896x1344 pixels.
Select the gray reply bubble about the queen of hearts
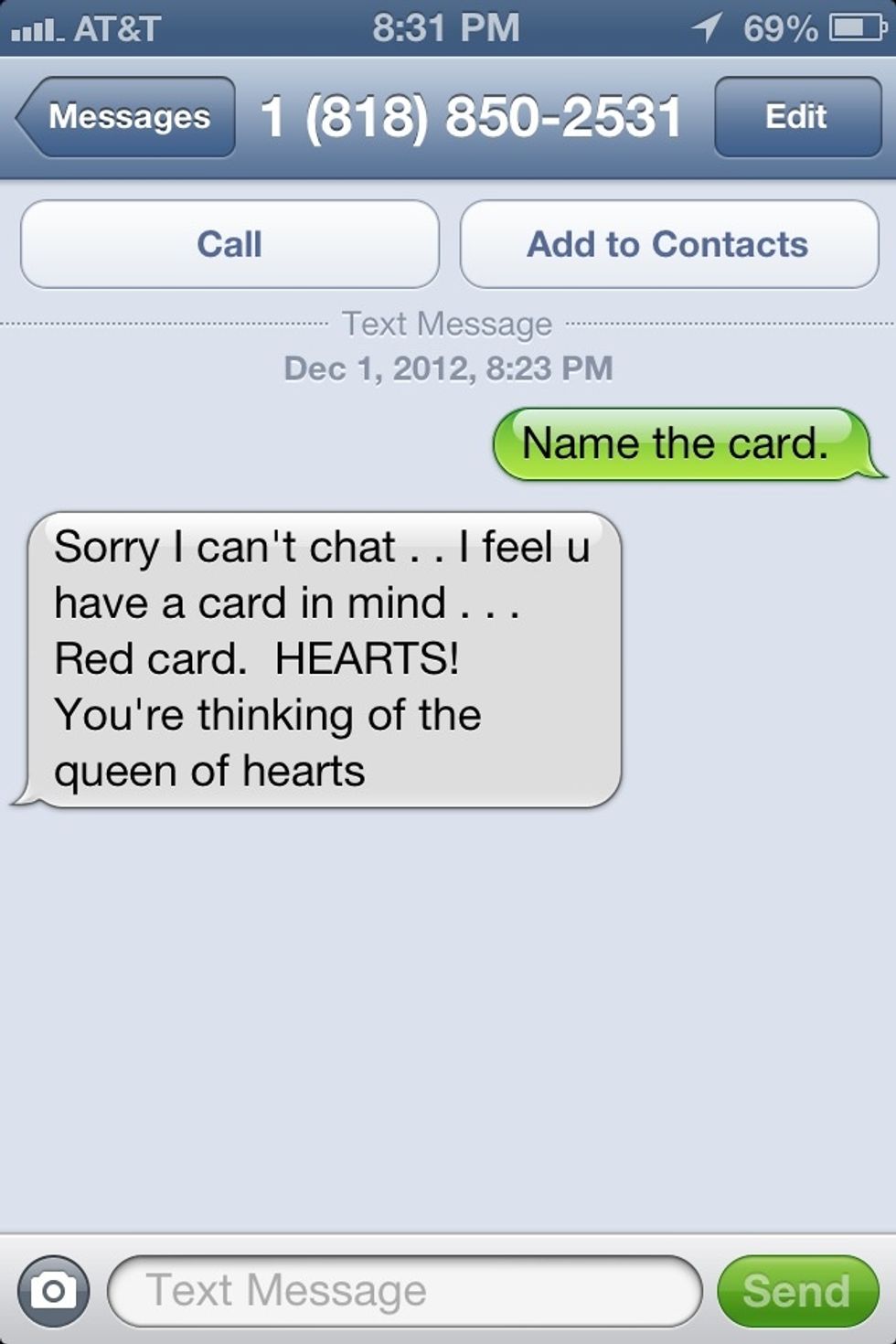point(325,658)
